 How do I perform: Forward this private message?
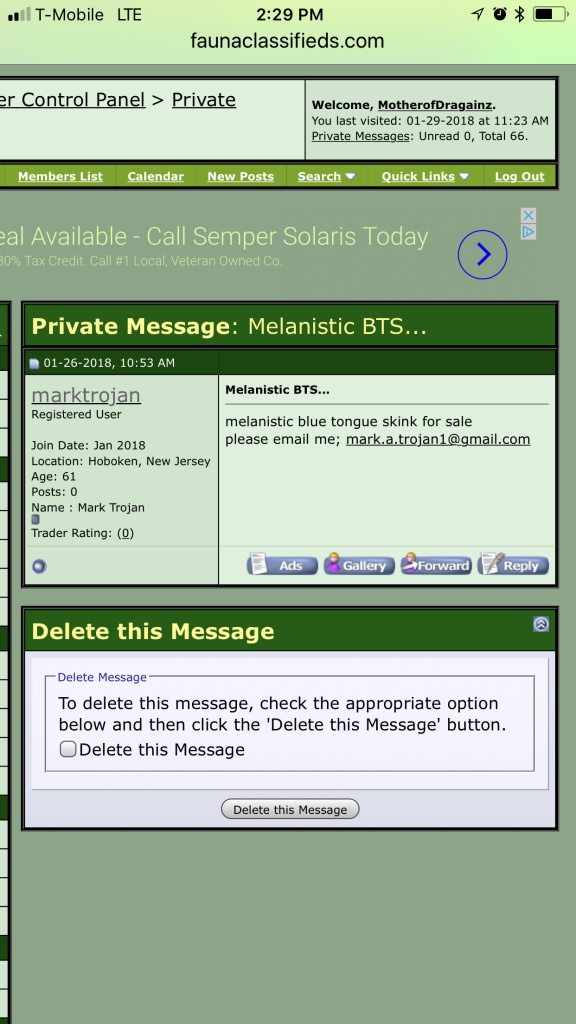pyautogui.click(x=436, y=565)
